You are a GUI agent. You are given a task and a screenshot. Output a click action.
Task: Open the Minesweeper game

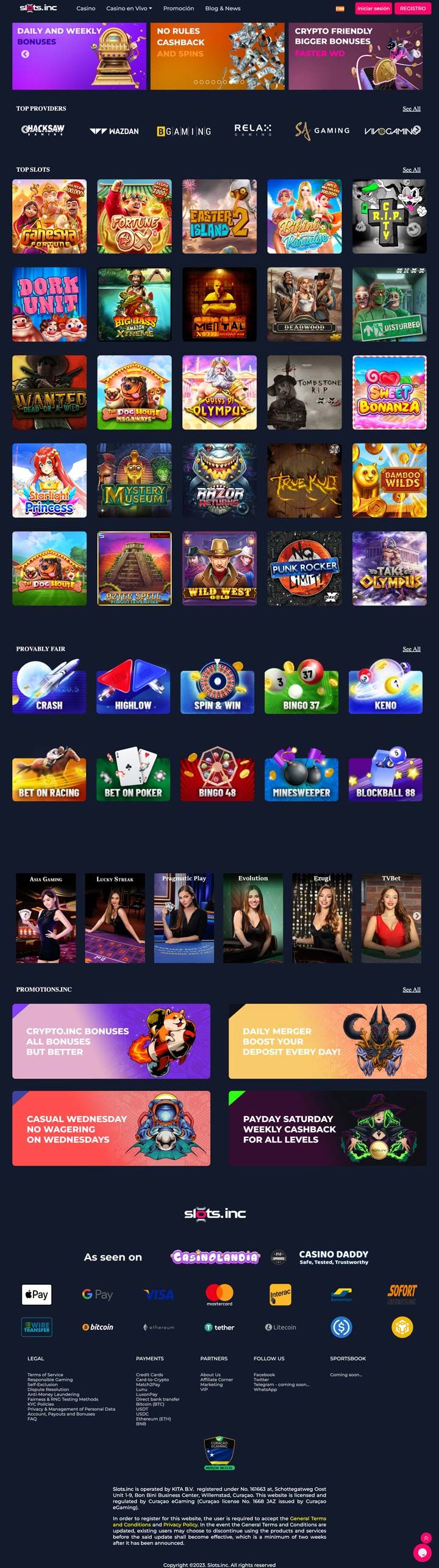(x=301, y=774)
